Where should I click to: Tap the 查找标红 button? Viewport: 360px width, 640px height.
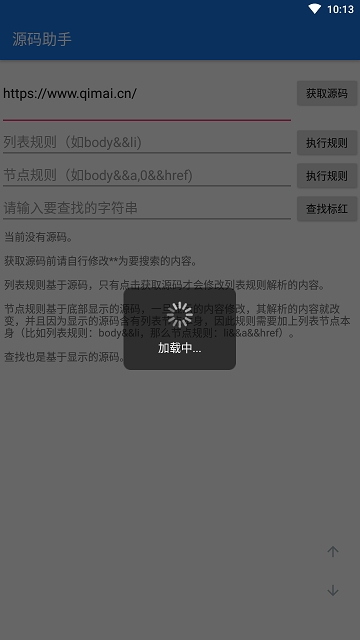[327, 209]
